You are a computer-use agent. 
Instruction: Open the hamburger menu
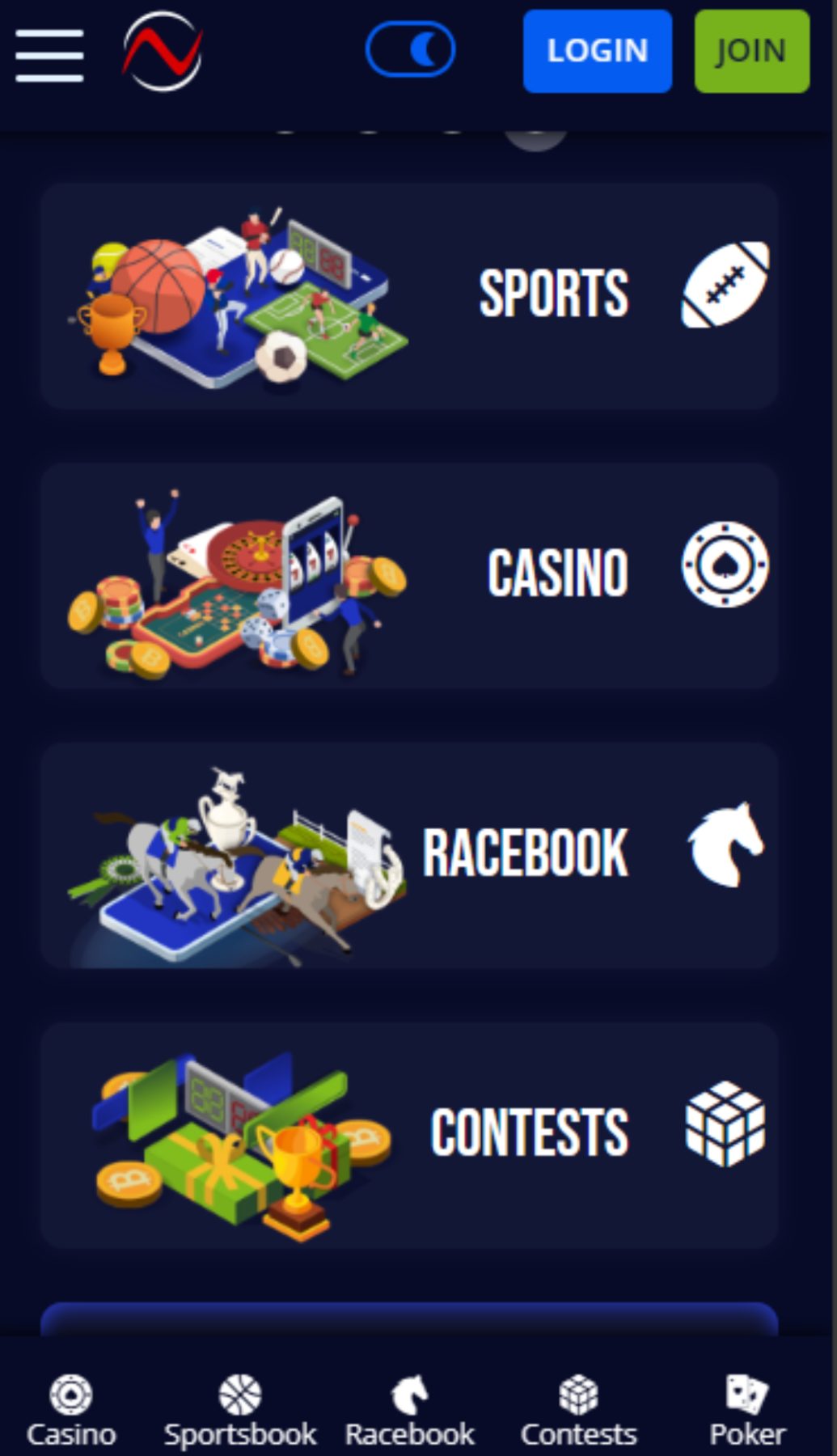(49, 55)
